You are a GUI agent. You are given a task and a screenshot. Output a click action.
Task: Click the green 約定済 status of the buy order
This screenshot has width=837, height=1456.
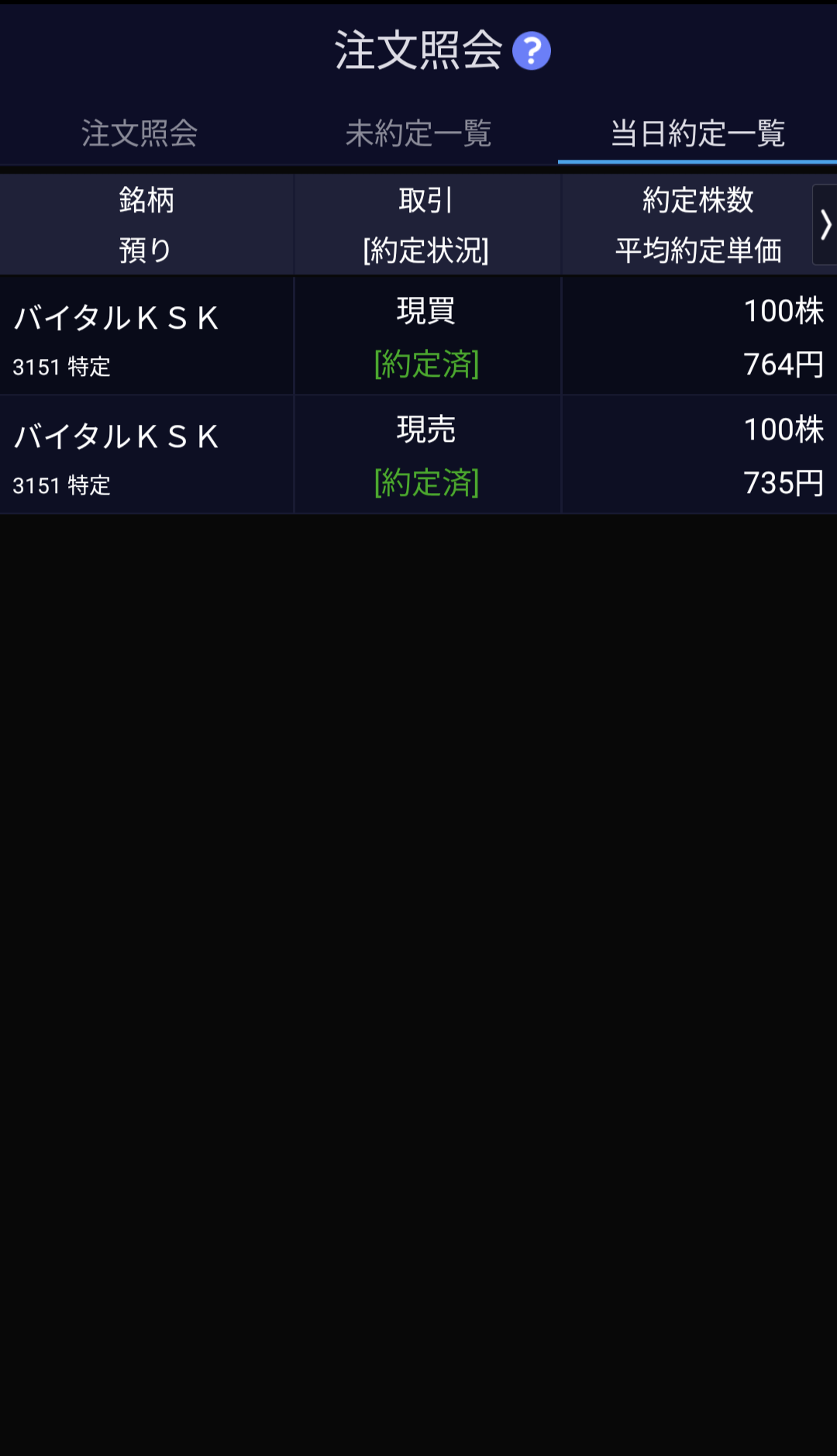point(427,365)
